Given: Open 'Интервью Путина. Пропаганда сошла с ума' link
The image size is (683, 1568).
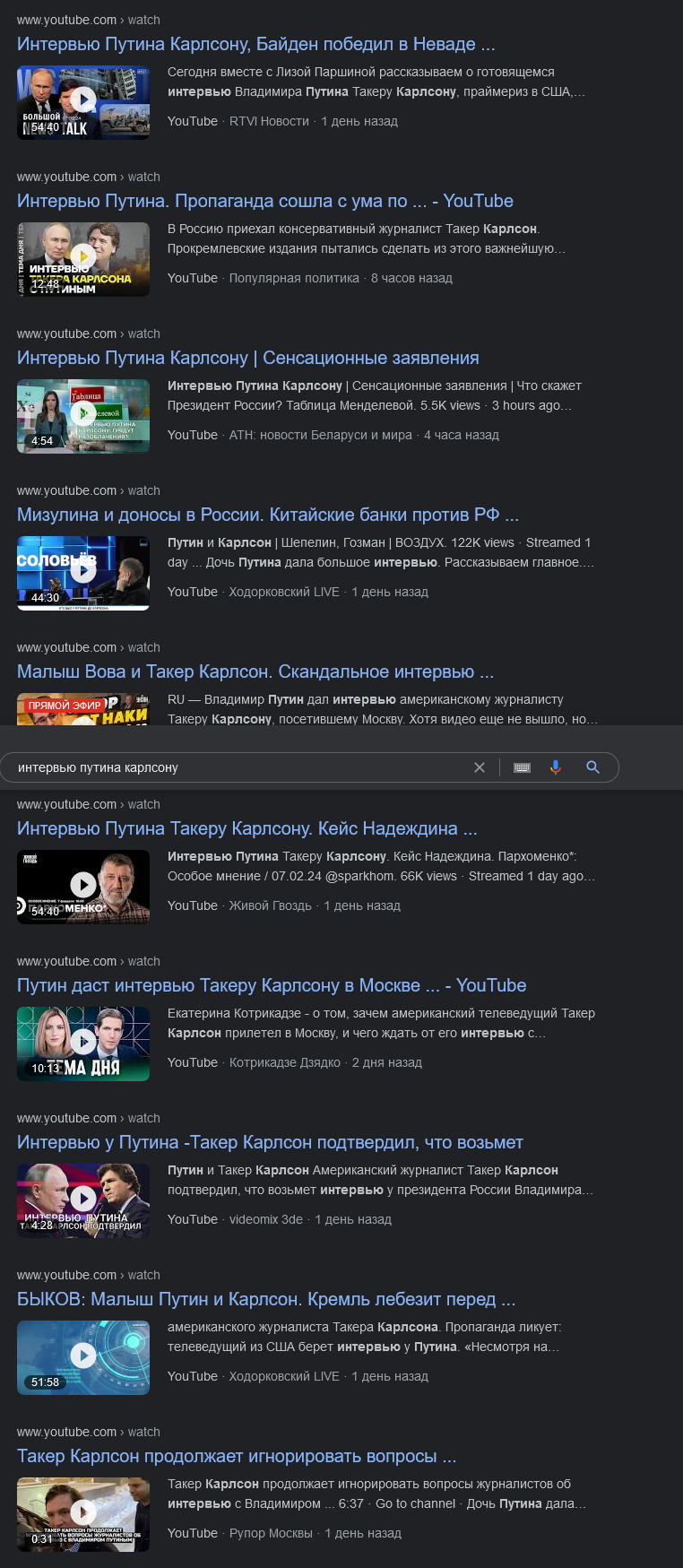Looking at the screenshot, I should (x=265, y=201).
